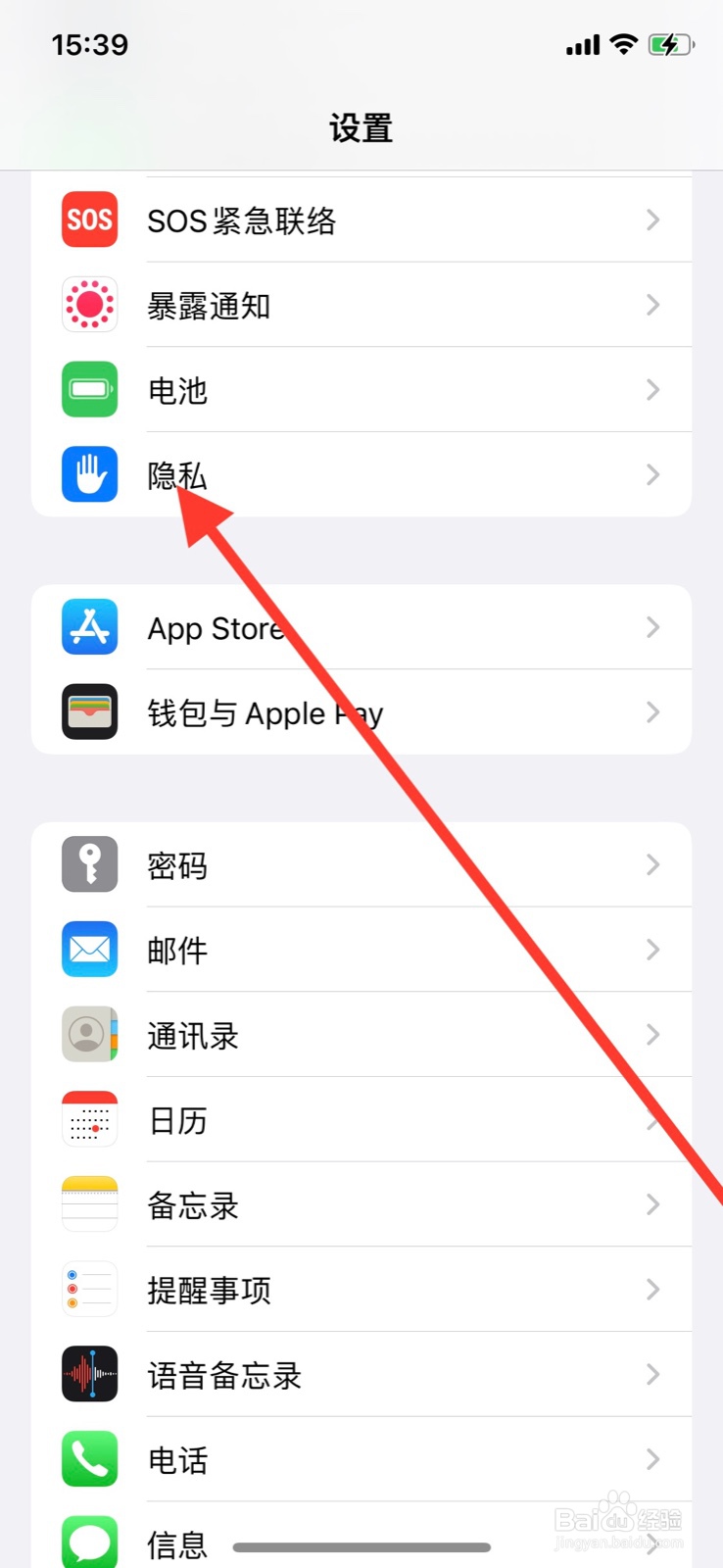Tap the Exposure Notifications red icon
Screen dimensions: 723x1568
coord(89,305)
